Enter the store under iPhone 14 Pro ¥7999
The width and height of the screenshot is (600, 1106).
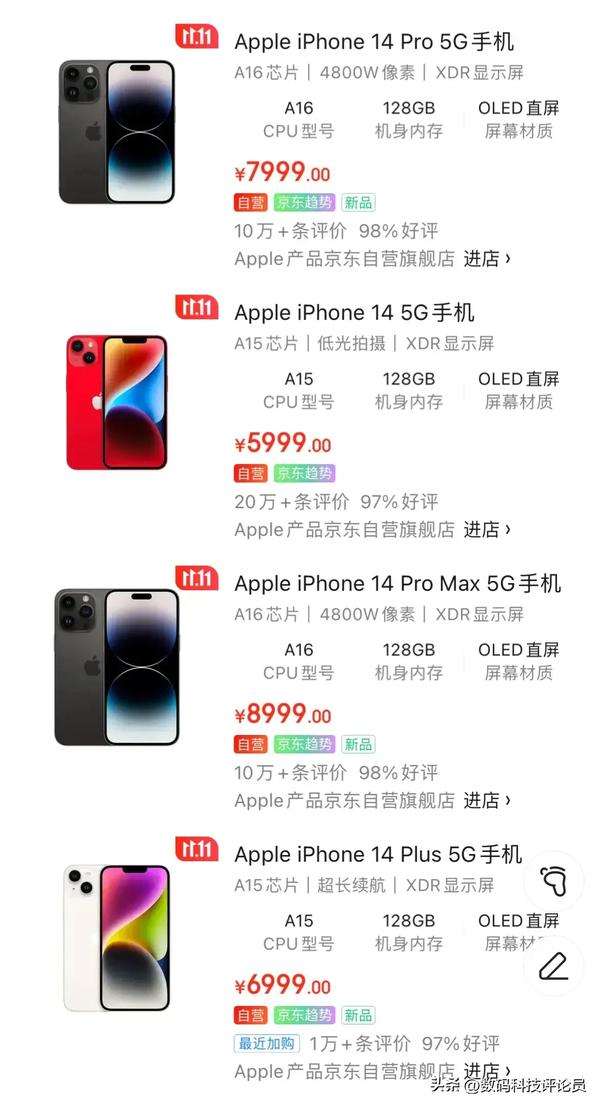(487, 259)
